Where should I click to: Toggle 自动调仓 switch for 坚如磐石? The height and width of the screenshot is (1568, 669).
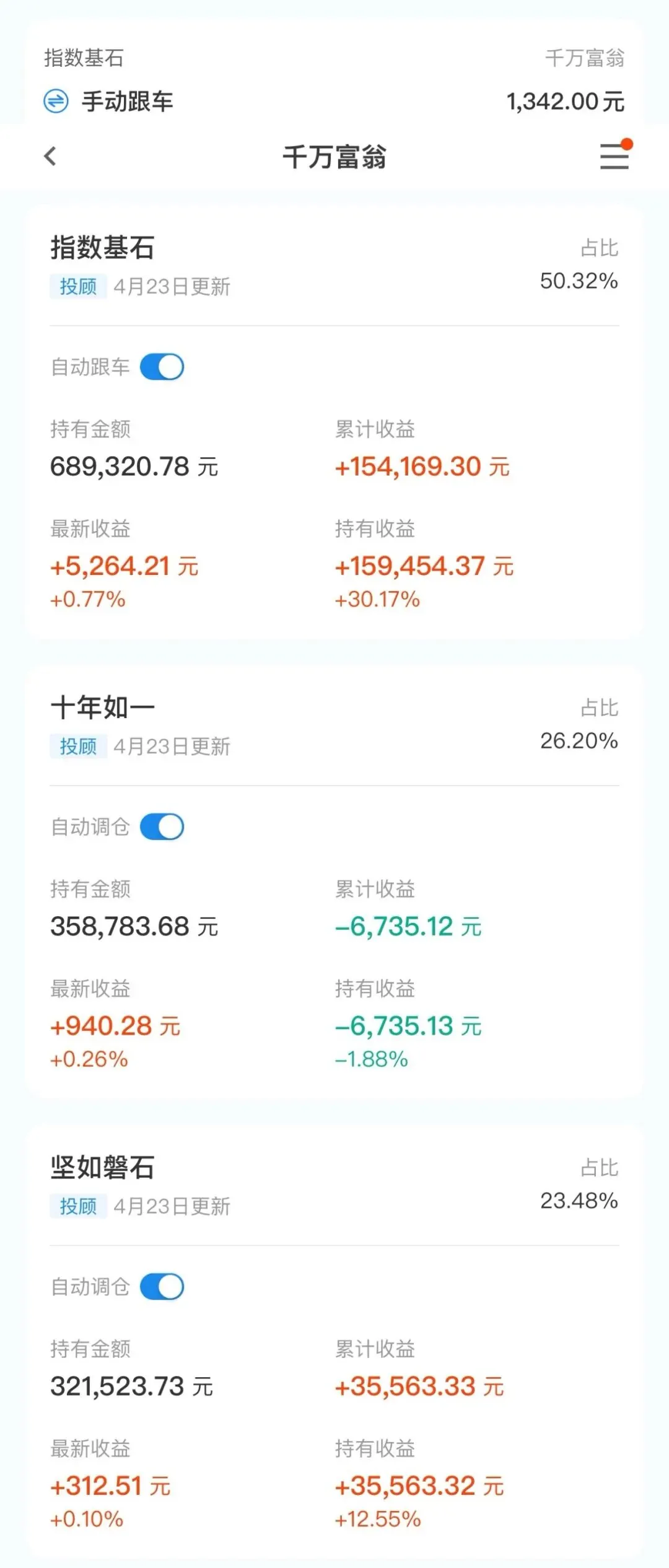pyautogui.click(x=162, y=1287)
